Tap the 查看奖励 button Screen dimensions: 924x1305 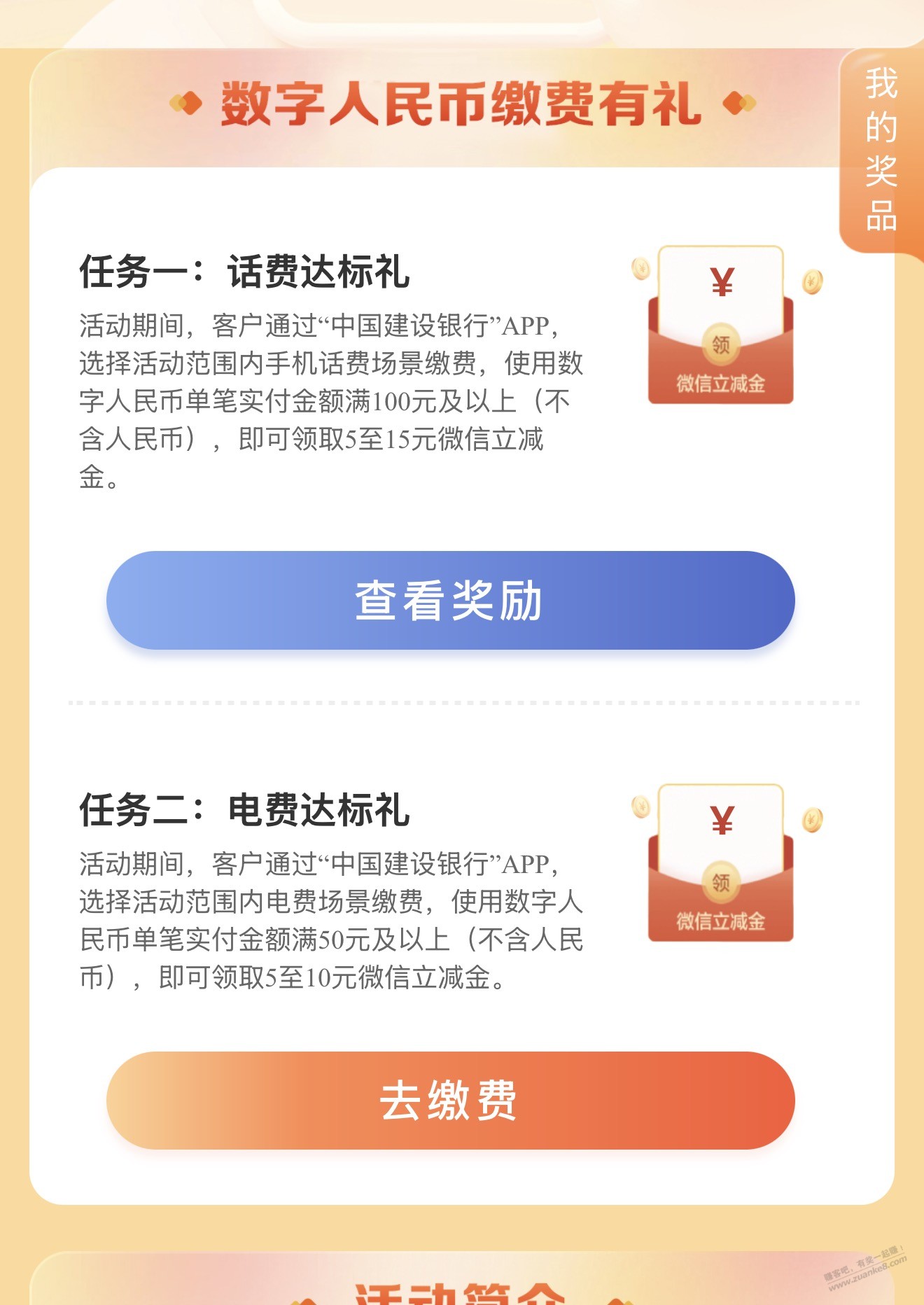(450, 601)
